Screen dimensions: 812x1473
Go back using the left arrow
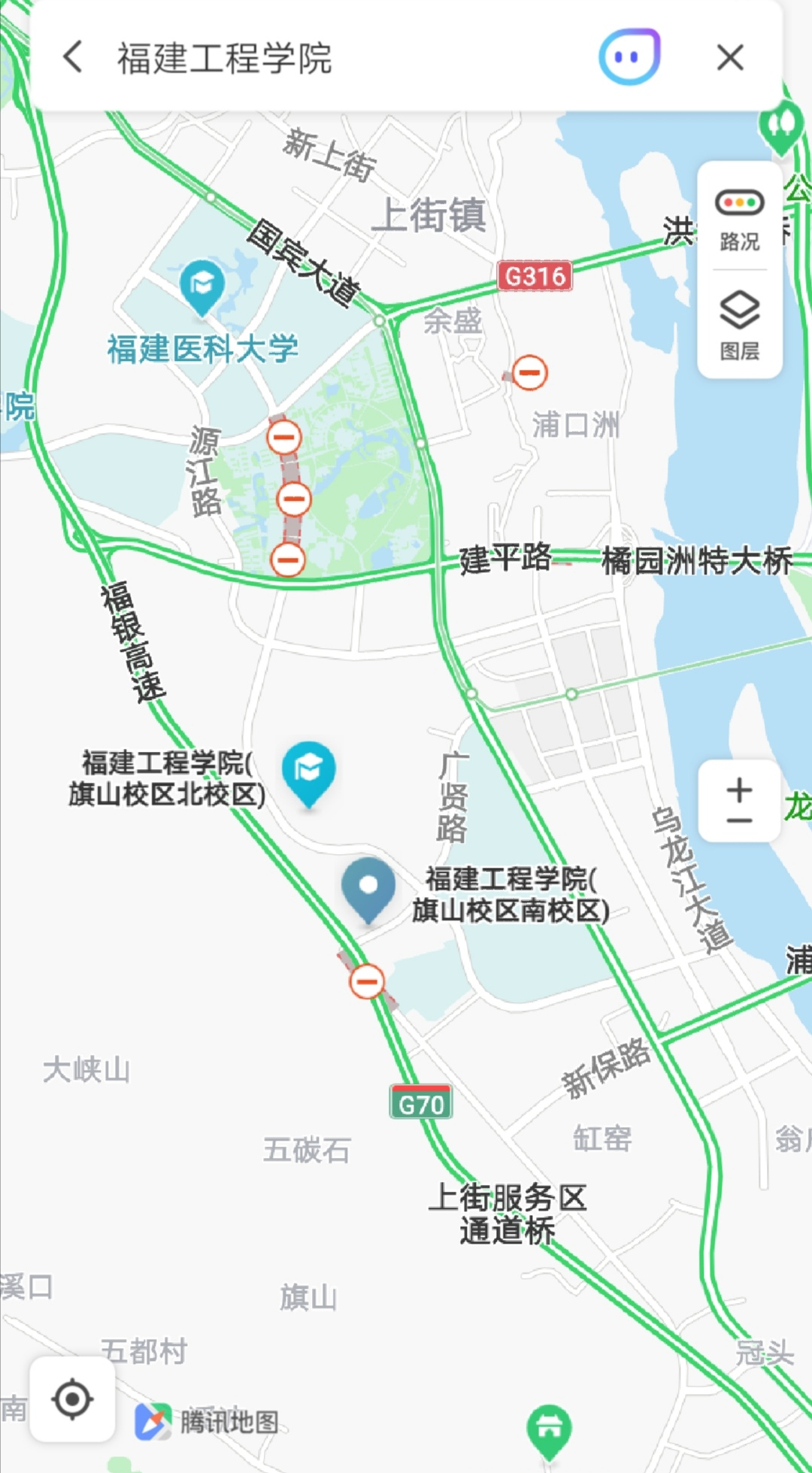(72, 58)
